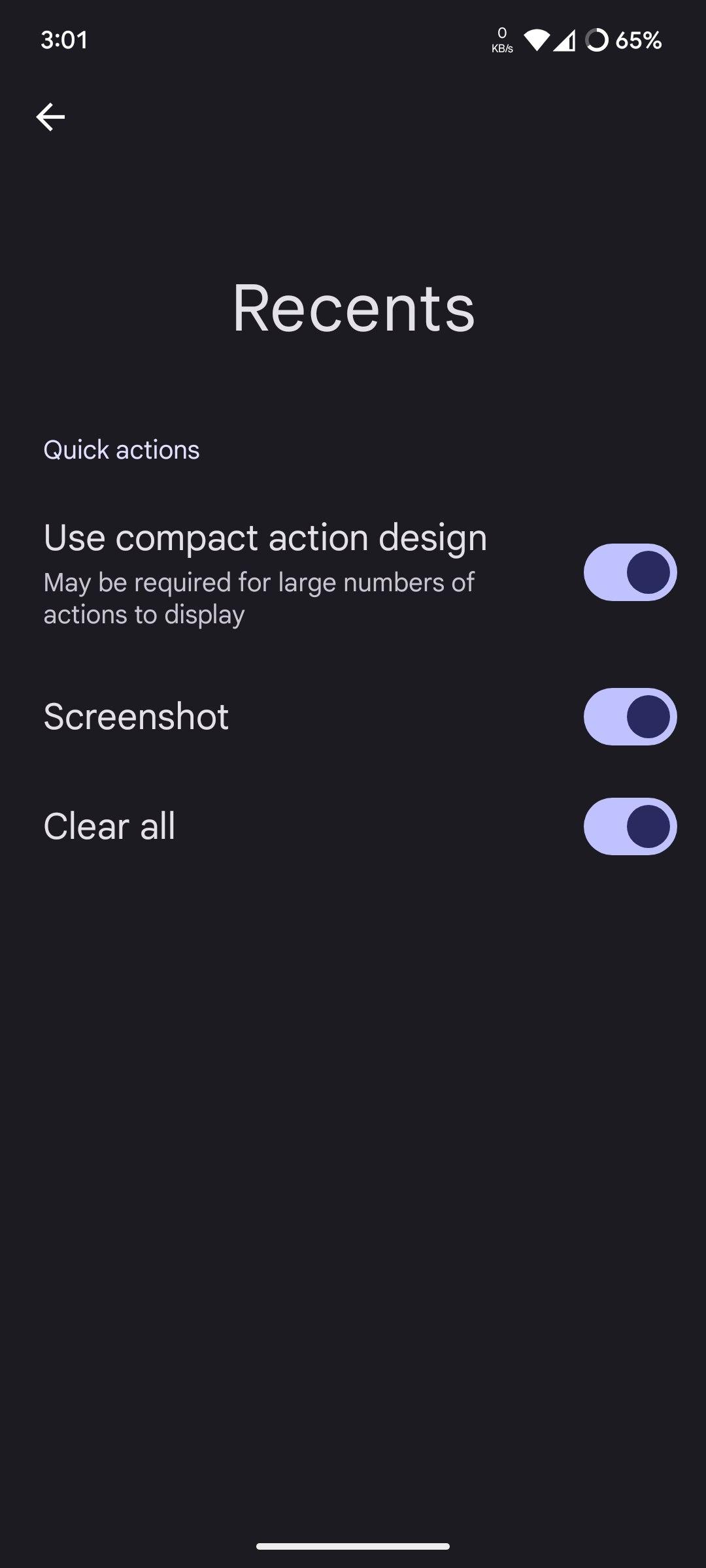Image resolution: width=706 pixels, height=1568 pixels.
Task: Toggle off the Clear all switch
Action: pyautogui.click(x=630, y=826)
